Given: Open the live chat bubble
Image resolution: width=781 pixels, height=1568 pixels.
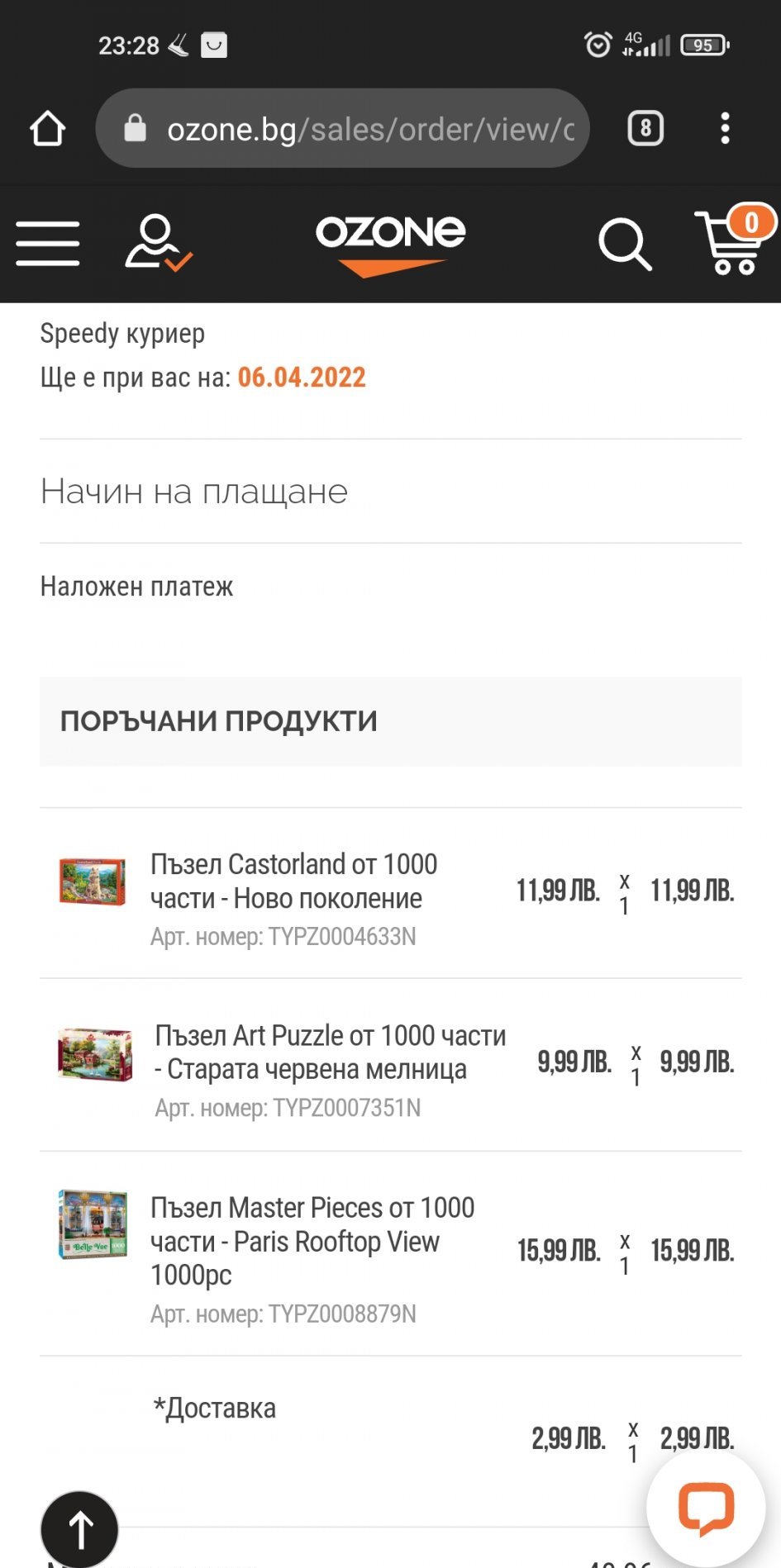Looking at the screenshot, I should click(706, 1508).
